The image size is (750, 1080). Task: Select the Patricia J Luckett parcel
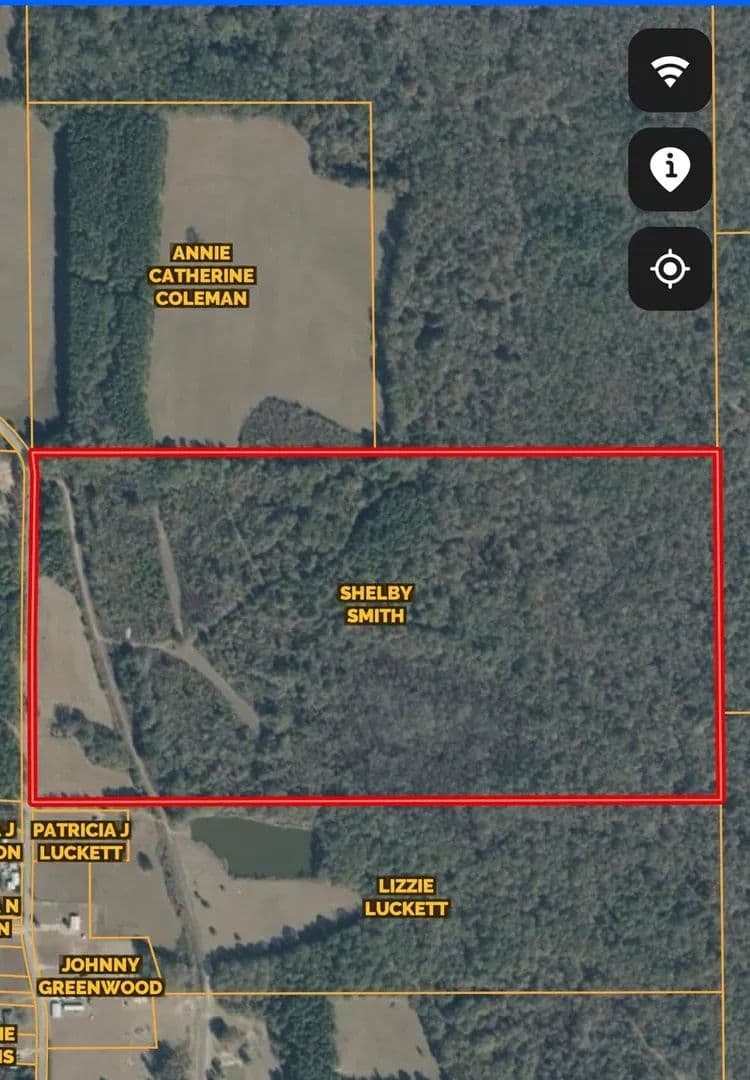[80, 841]
